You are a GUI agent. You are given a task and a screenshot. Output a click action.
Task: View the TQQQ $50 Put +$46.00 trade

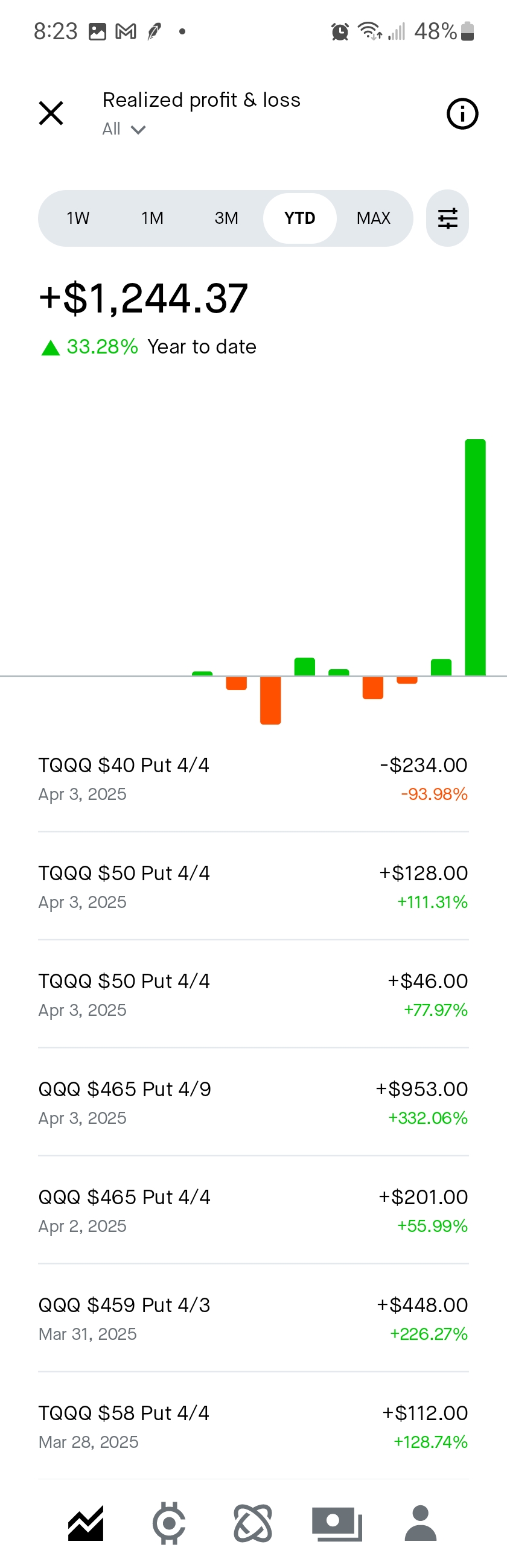[253, 995]
